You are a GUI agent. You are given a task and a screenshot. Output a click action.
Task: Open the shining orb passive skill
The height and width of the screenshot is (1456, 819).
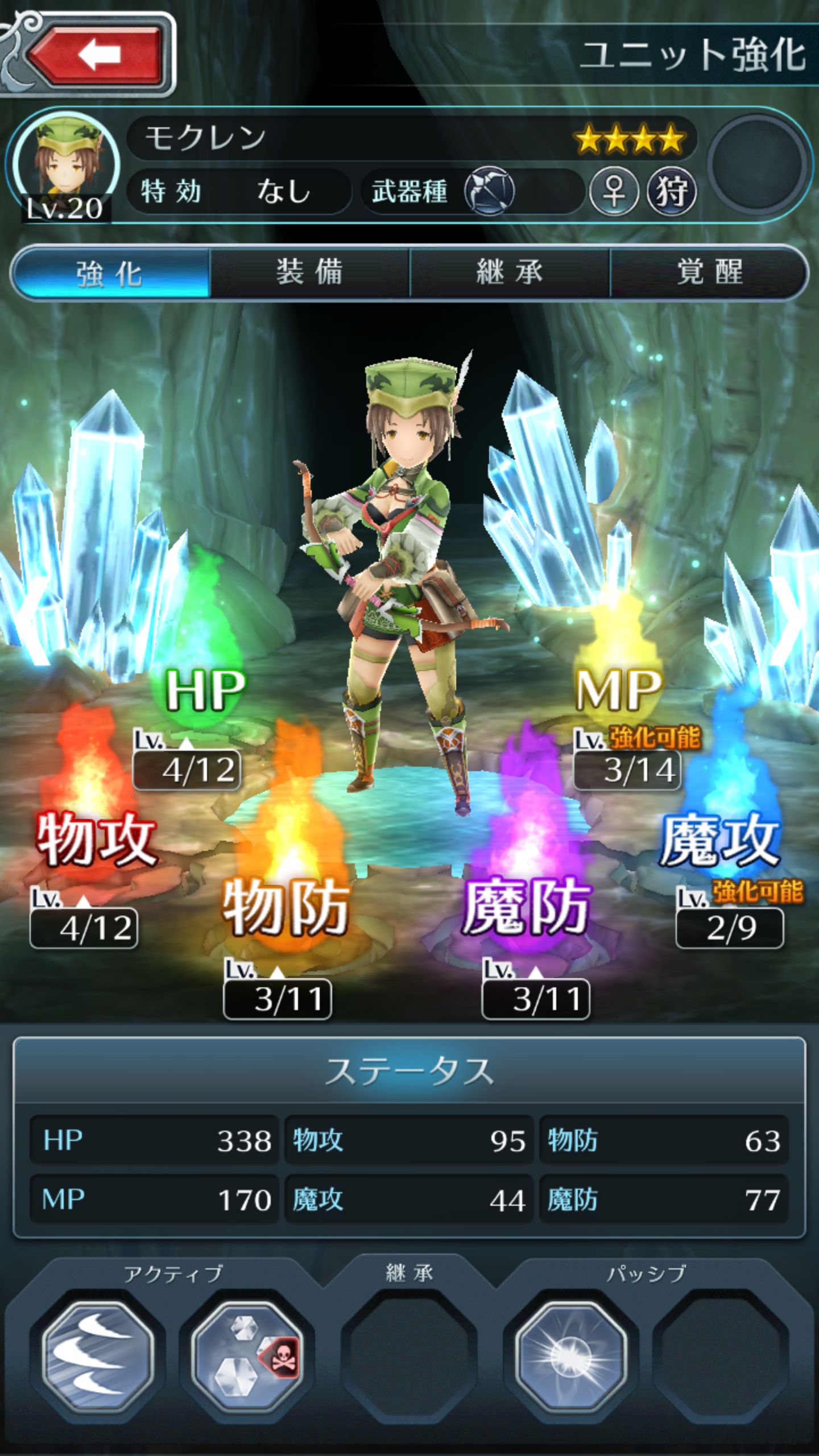(x=570, y=1357)
